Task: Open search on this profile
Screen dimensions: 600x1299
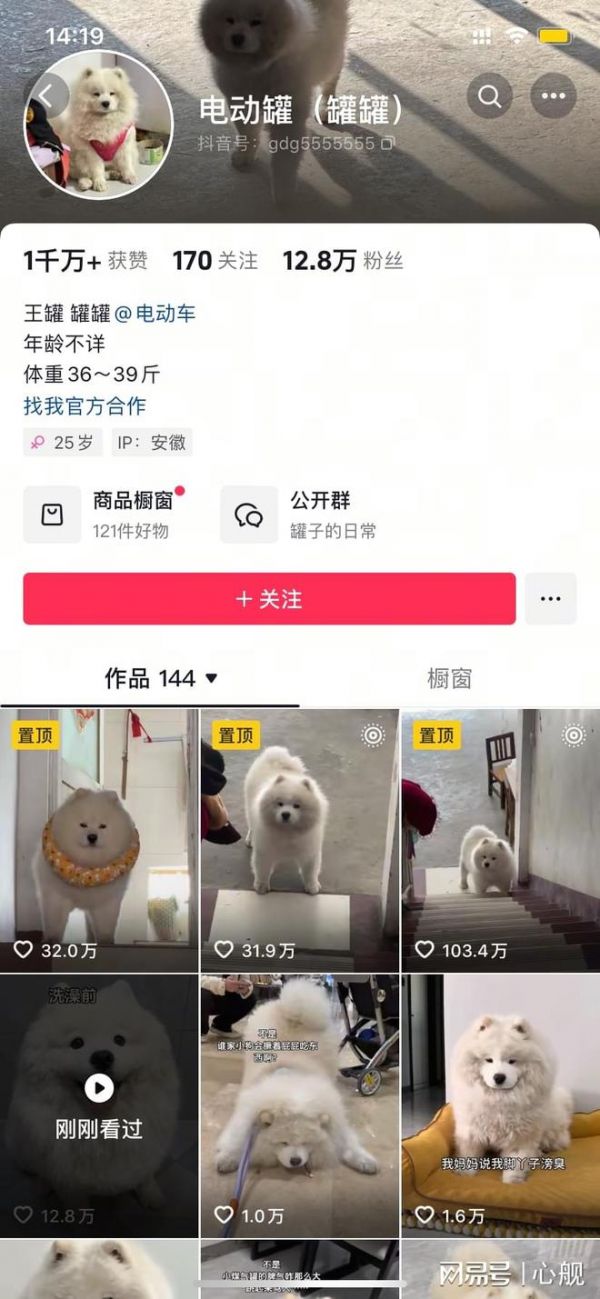Action: (489, 96)
